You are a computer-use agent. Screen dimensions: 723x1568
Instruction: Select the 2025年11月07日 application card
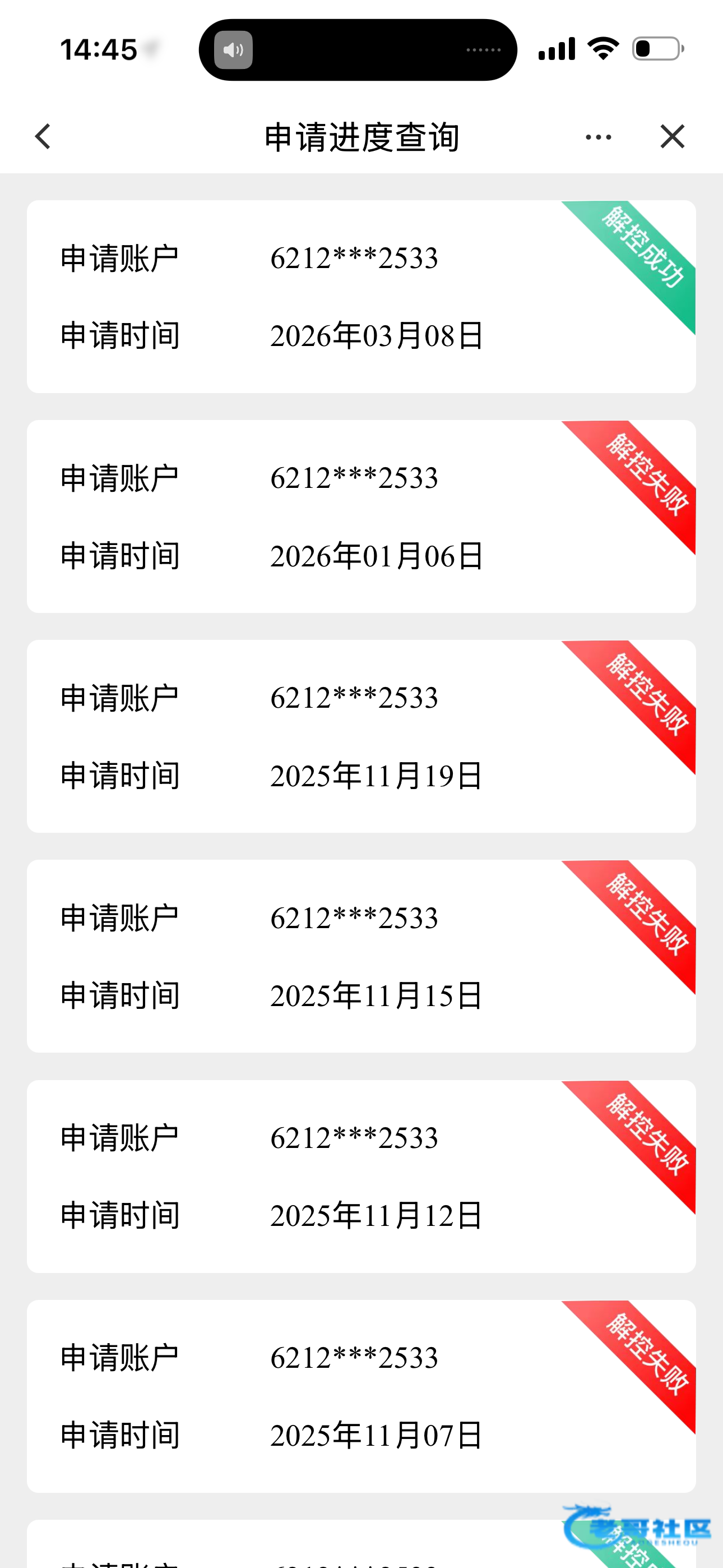(361, 1396)
